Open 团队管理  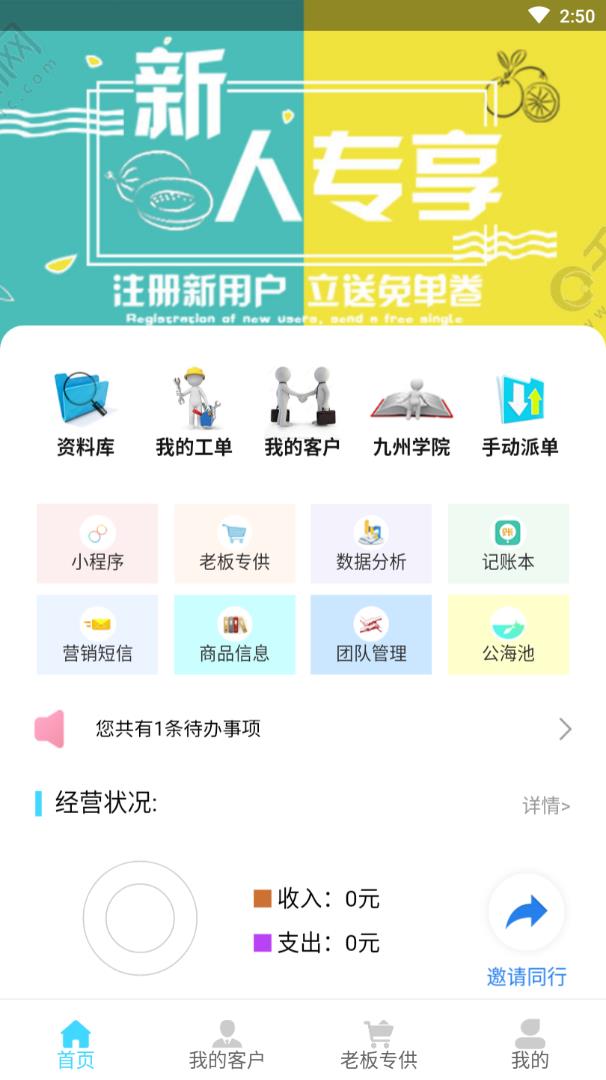pyautogui.click(x=371, y=635)
